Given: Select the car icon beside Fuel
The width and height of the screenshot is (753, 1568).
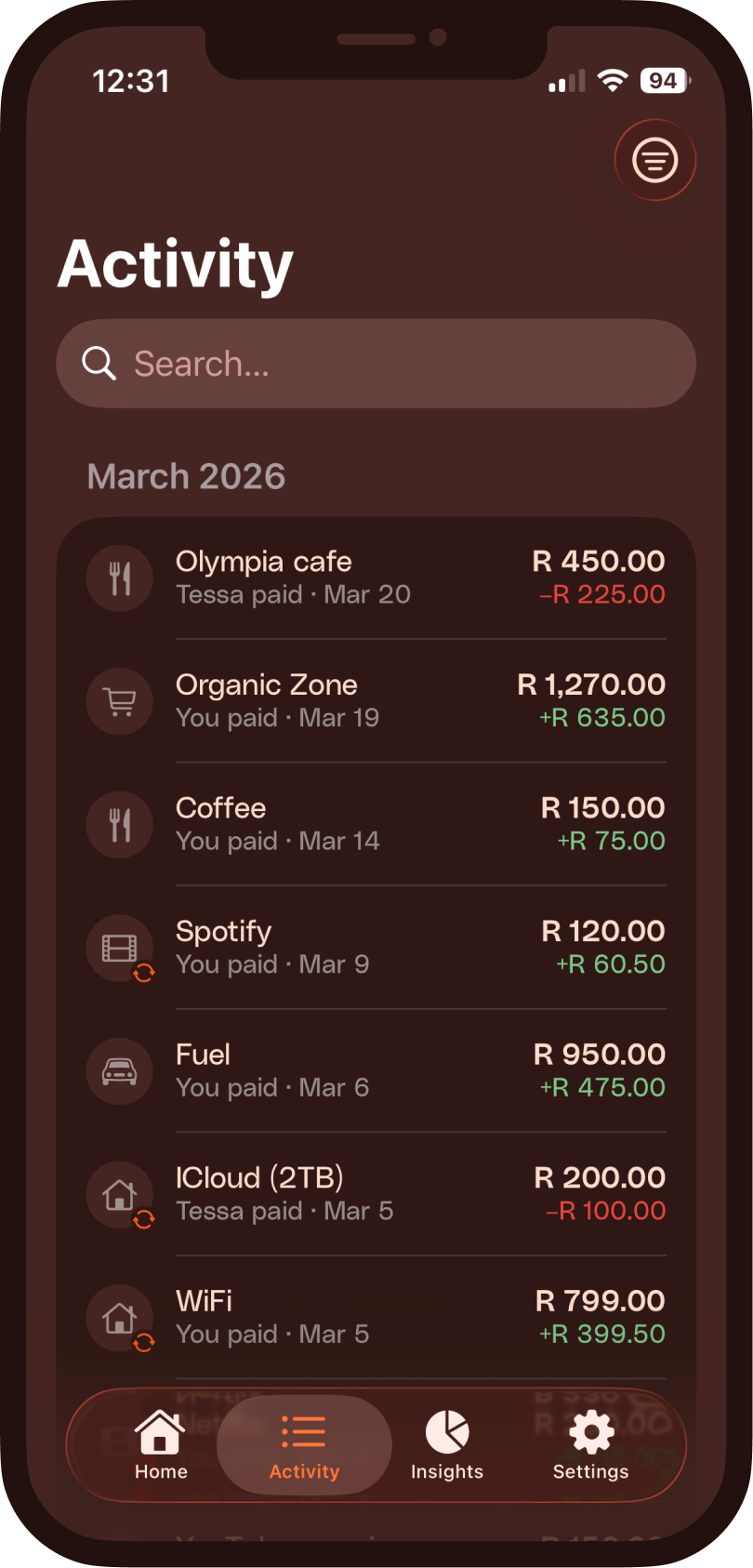Looking at the screenshot, I should pyautogui.click(x=119, y=1070).
